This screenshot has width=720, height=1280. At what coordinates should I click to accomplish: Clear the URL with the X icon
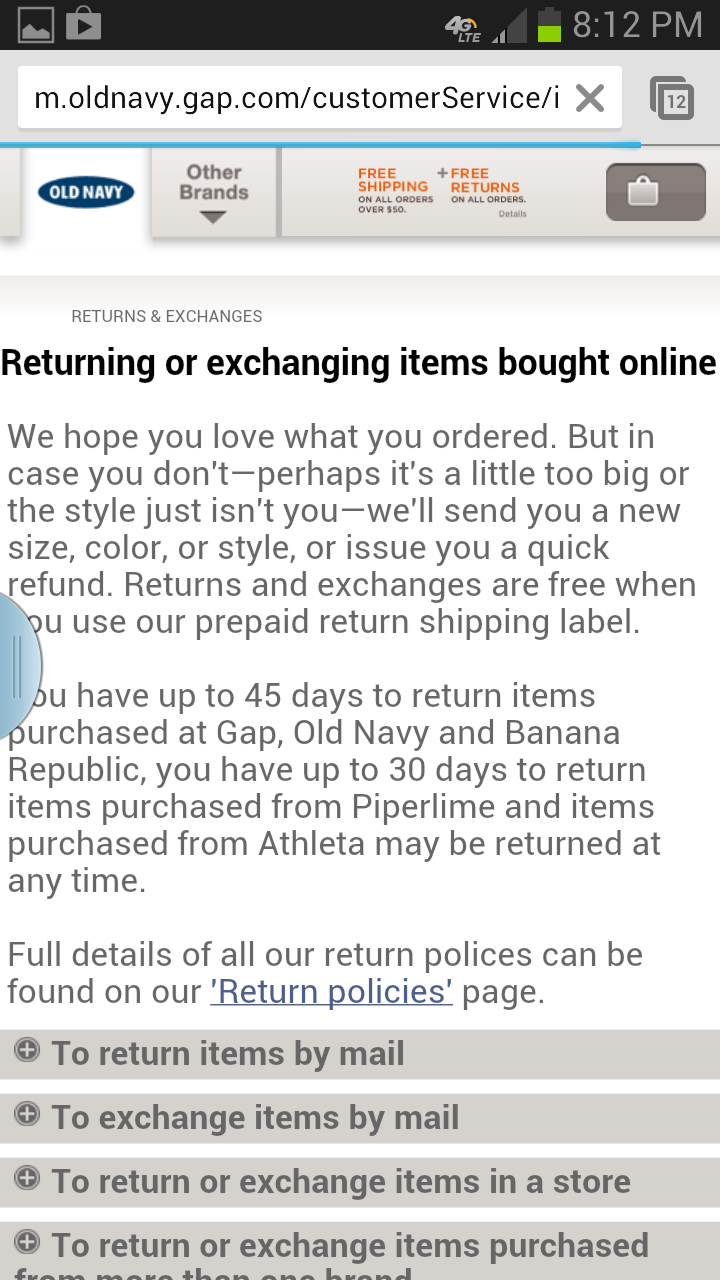click(x=590, y=97)
